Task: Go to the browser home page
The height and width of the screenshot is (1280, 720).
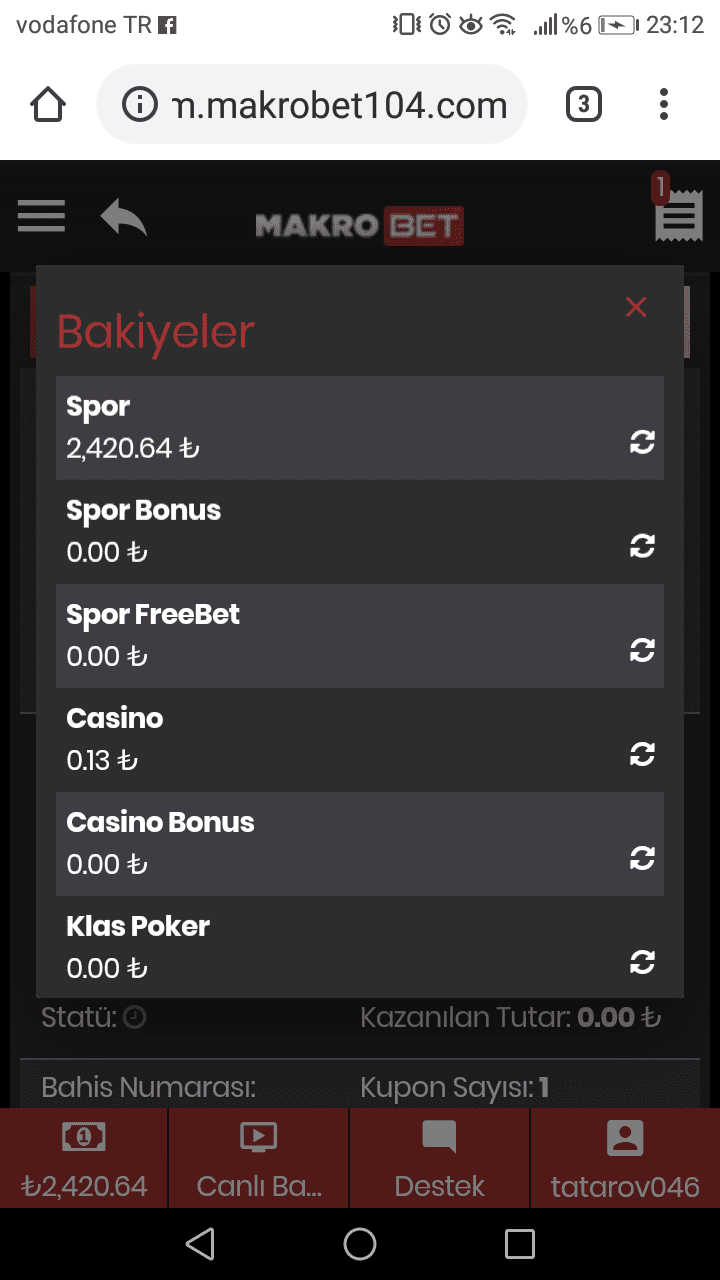Action: tap(48, 104)
